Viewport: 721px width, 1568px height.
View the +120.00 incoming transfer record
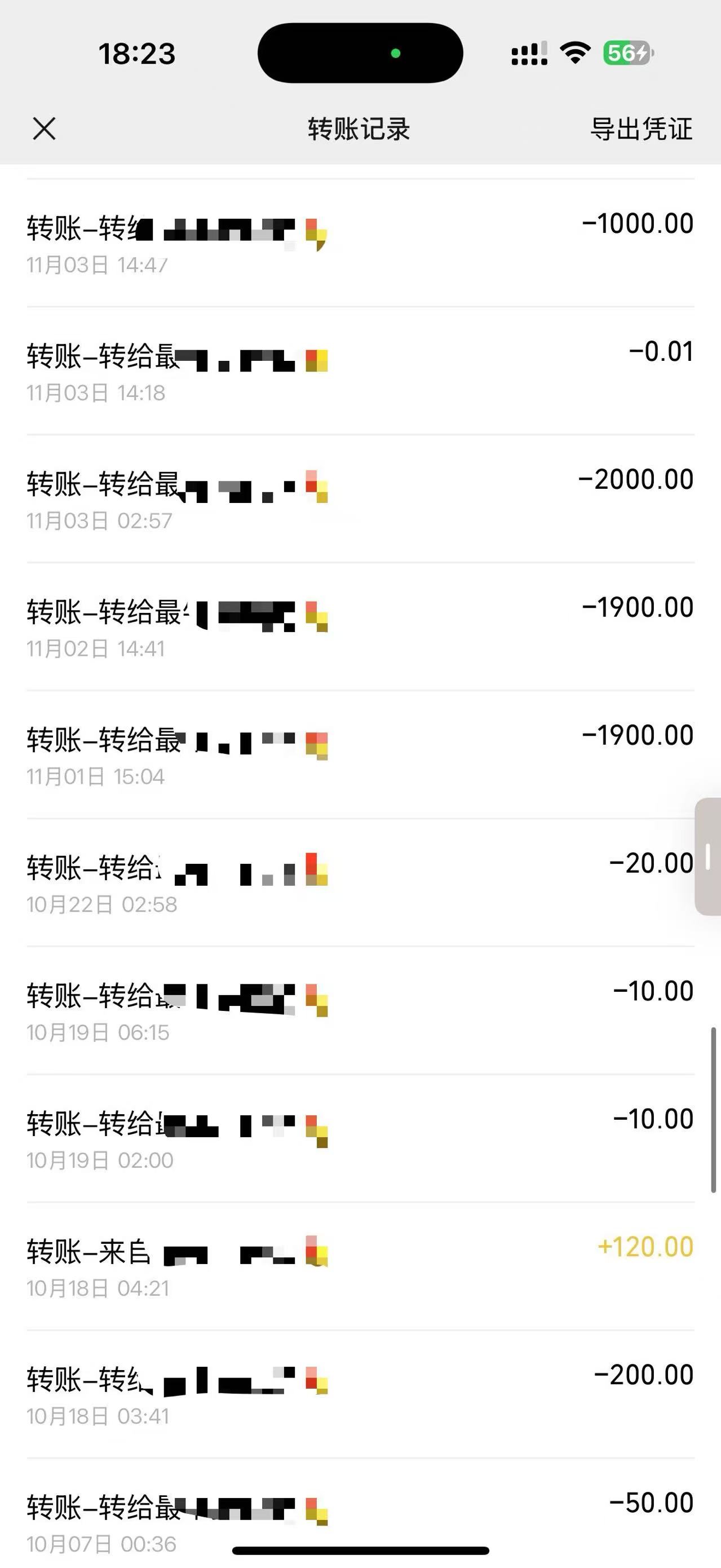tap(360, 1265)
